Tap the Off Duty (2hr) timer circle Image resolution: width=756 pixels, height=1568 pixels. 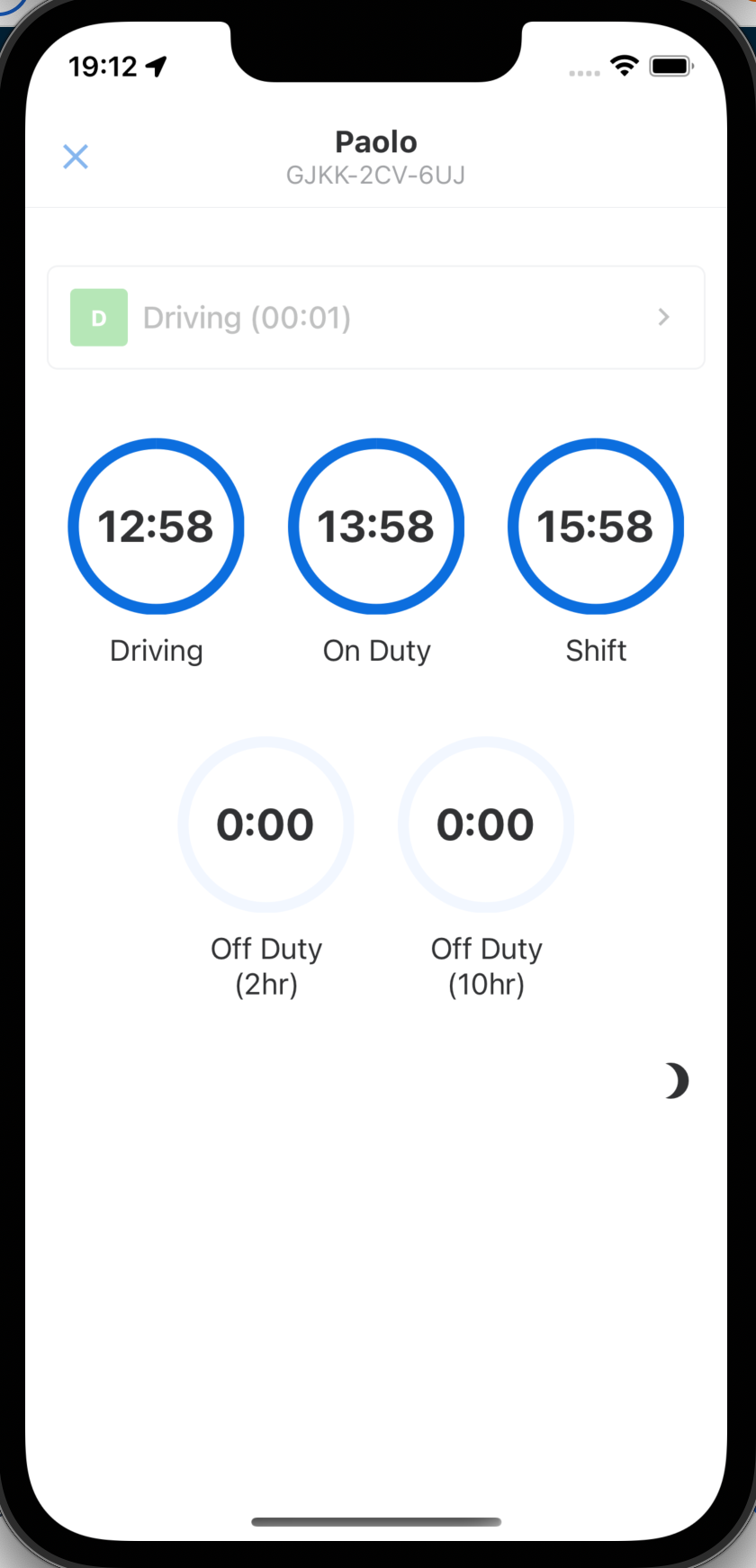pyautogui.click(x=265, y=824)
